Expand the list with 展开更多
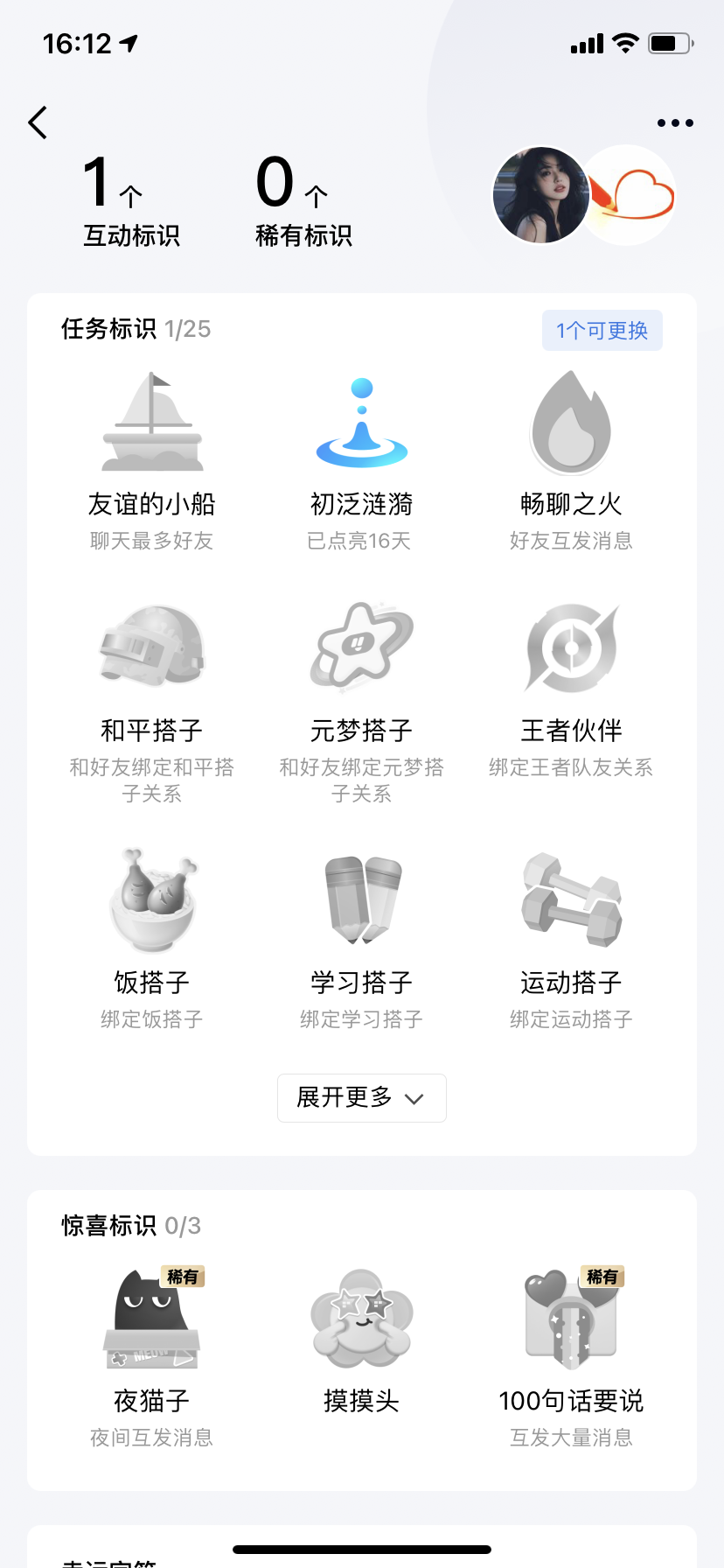724x1568 pixels. tap(361, 1097)
